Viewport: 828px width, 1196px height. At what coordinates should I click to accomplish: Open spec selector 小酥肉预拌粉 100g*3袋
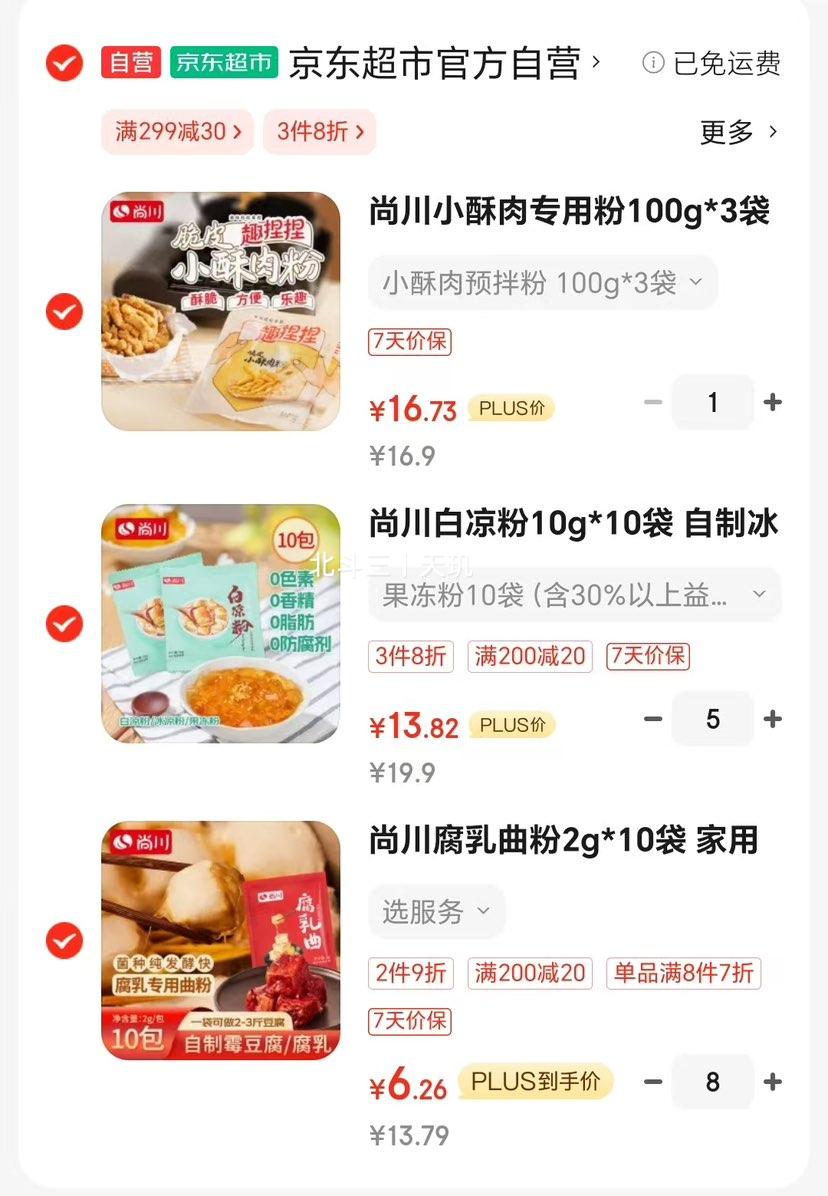pyautogui.click(x=543, y=283)
